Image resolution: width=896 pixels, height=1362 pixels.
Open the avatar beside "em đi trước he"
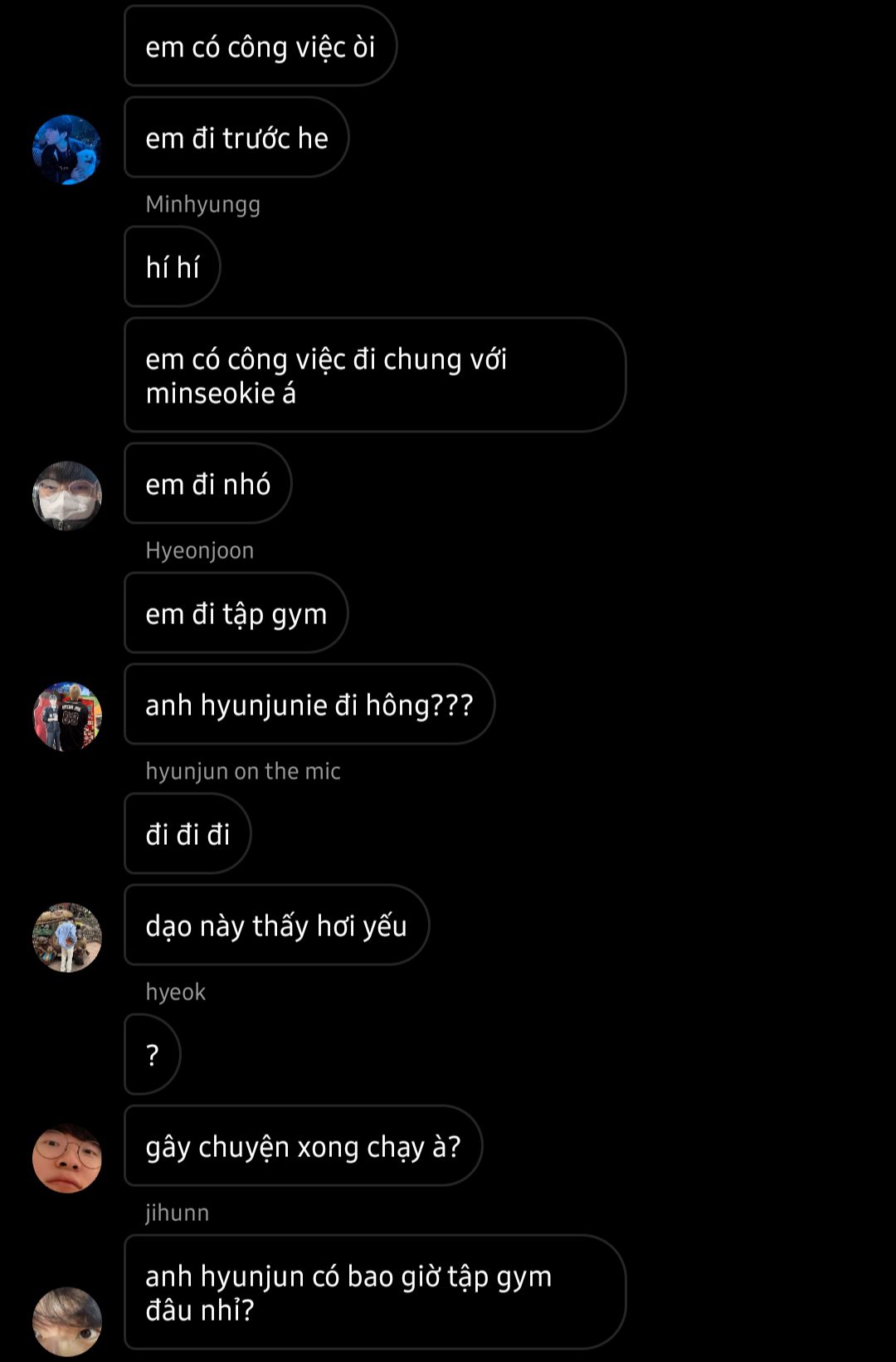(x=66, y=149)
